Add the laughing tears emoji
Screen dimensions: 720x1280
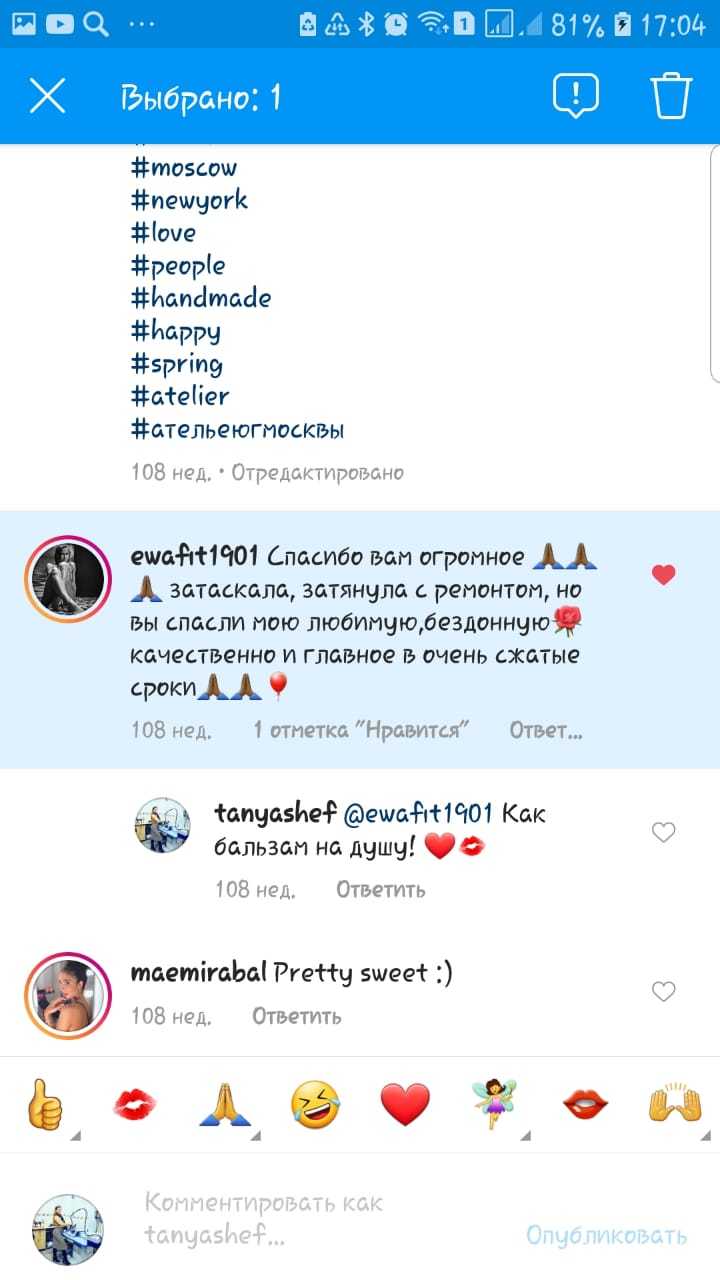point(314,1105)
